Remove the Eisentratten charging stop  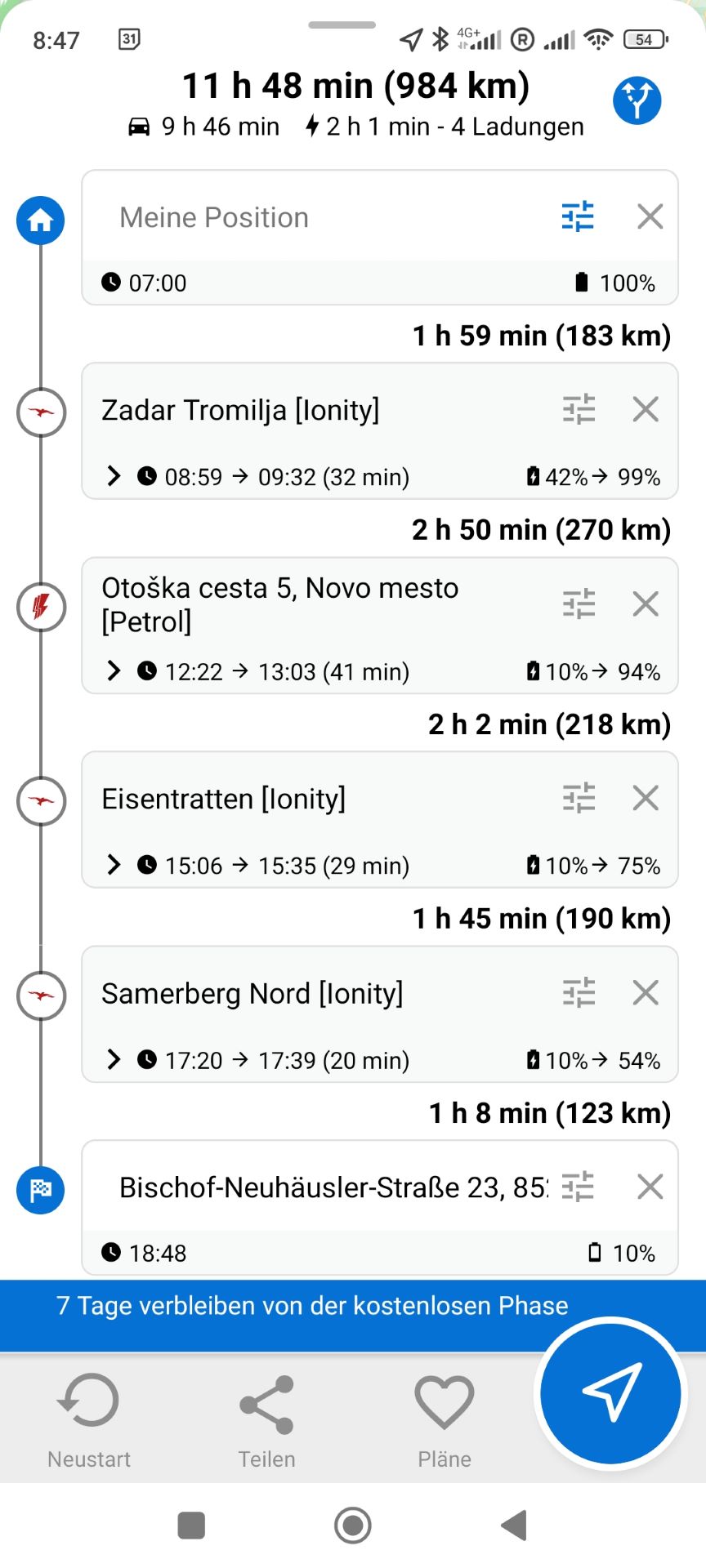pyautogui.click(x=646, y=798)
